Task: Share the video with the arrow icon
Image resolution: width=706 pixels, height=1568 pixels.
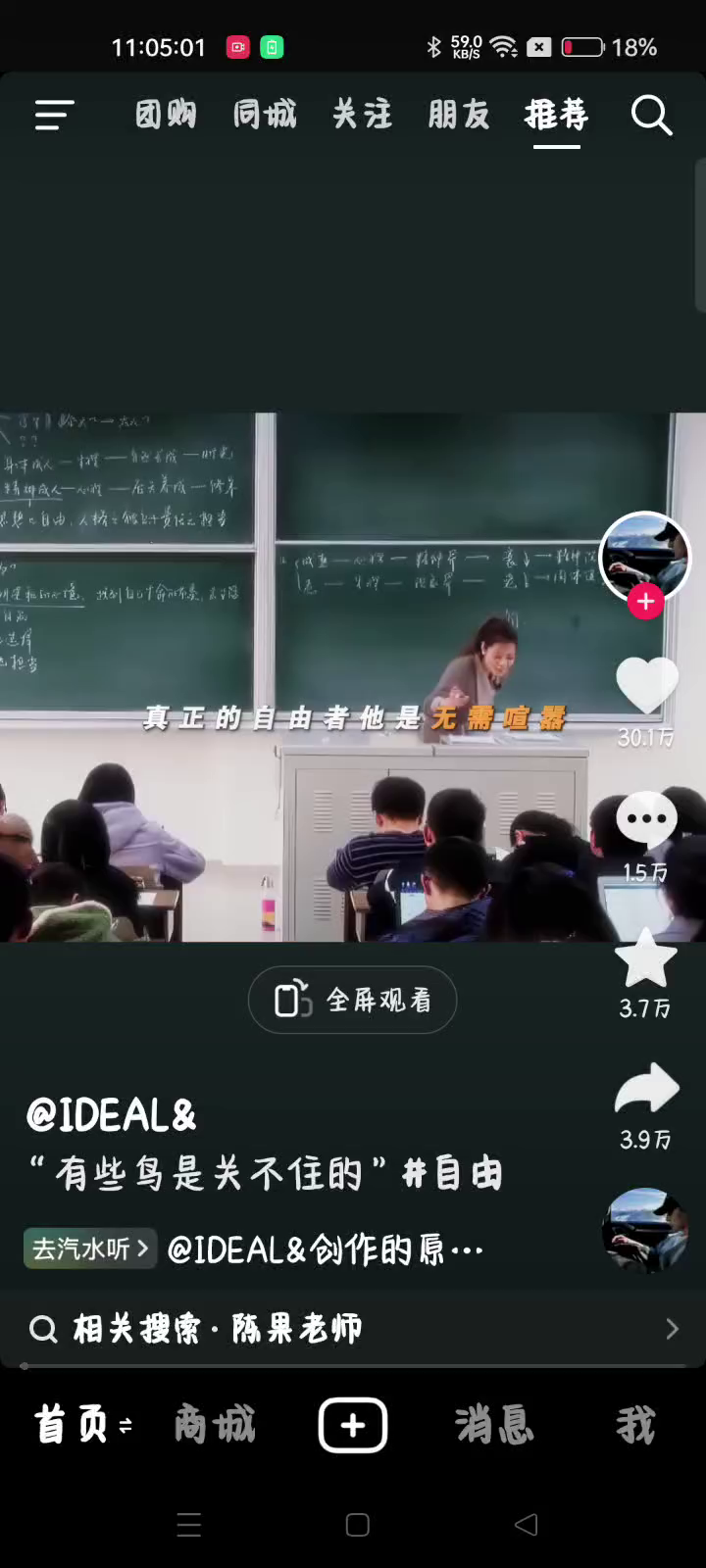Action: [646, 1089]
